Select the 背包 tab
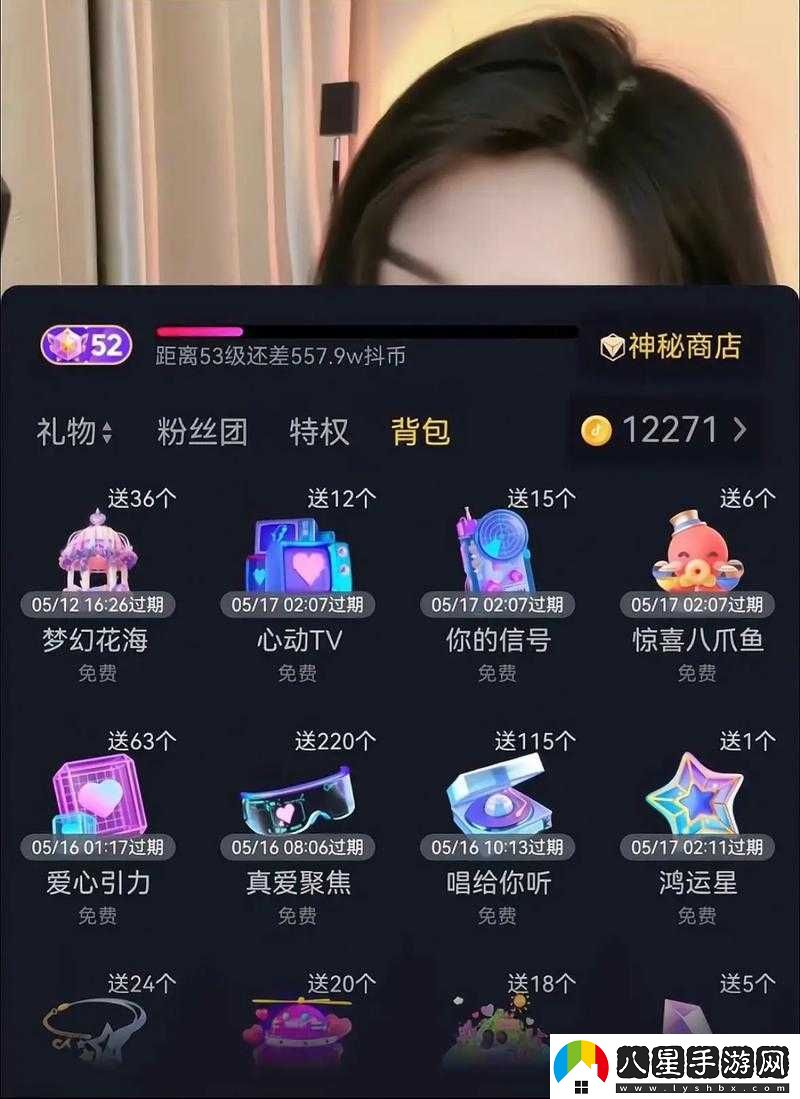 pyautogui.click(x=419, y=432)
